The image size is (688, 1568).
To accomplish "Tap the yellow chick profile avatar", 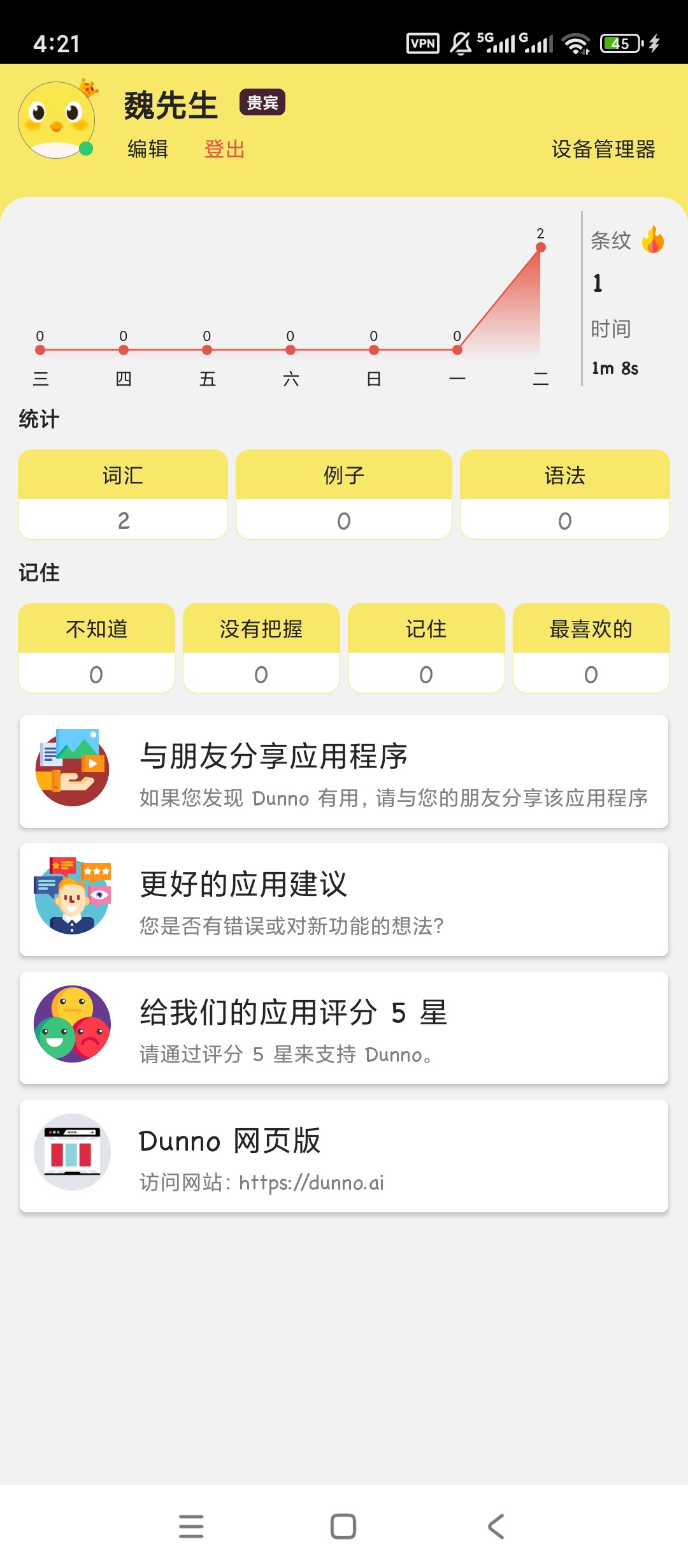I will [57, 120].
